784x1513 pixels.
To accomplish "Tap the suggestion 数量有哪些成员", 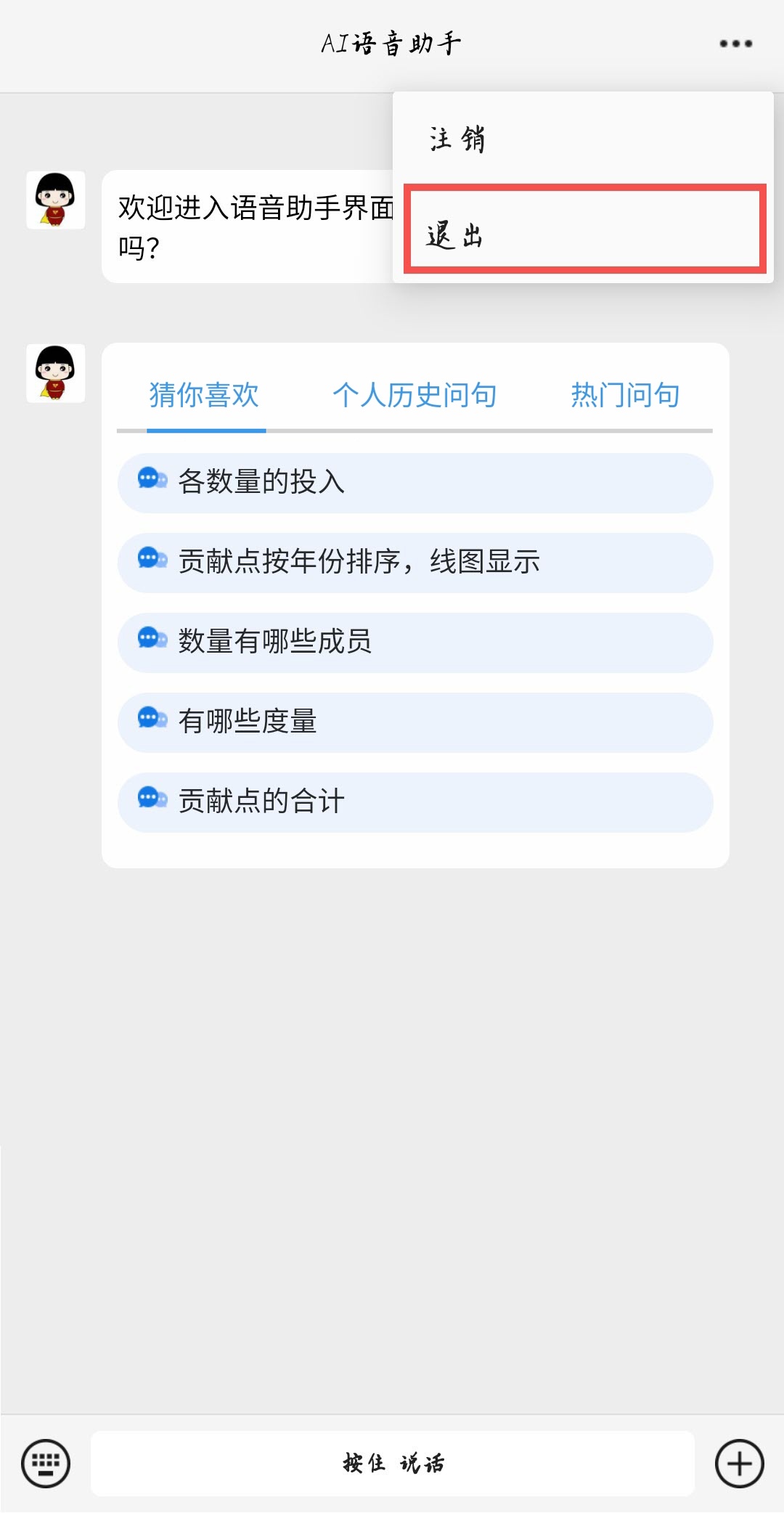I will pos(415,643).
